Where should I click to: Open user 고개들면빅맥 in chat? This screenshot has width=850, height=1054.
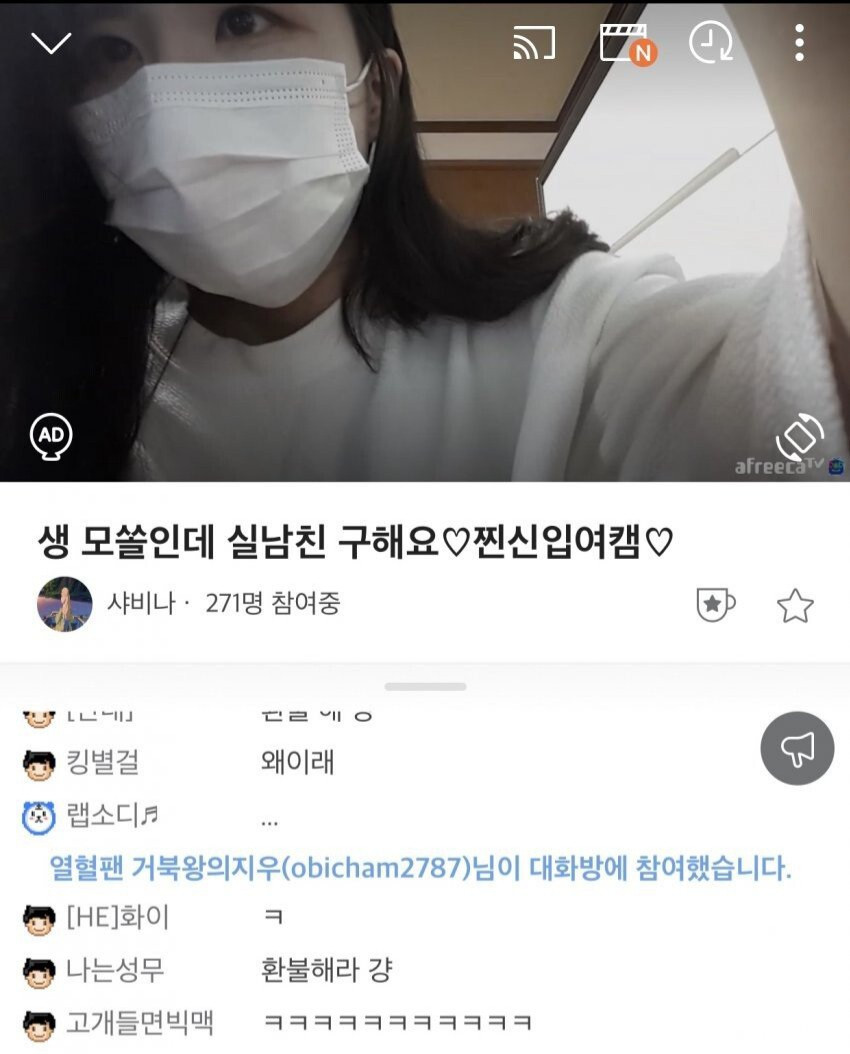[139, 1022]
